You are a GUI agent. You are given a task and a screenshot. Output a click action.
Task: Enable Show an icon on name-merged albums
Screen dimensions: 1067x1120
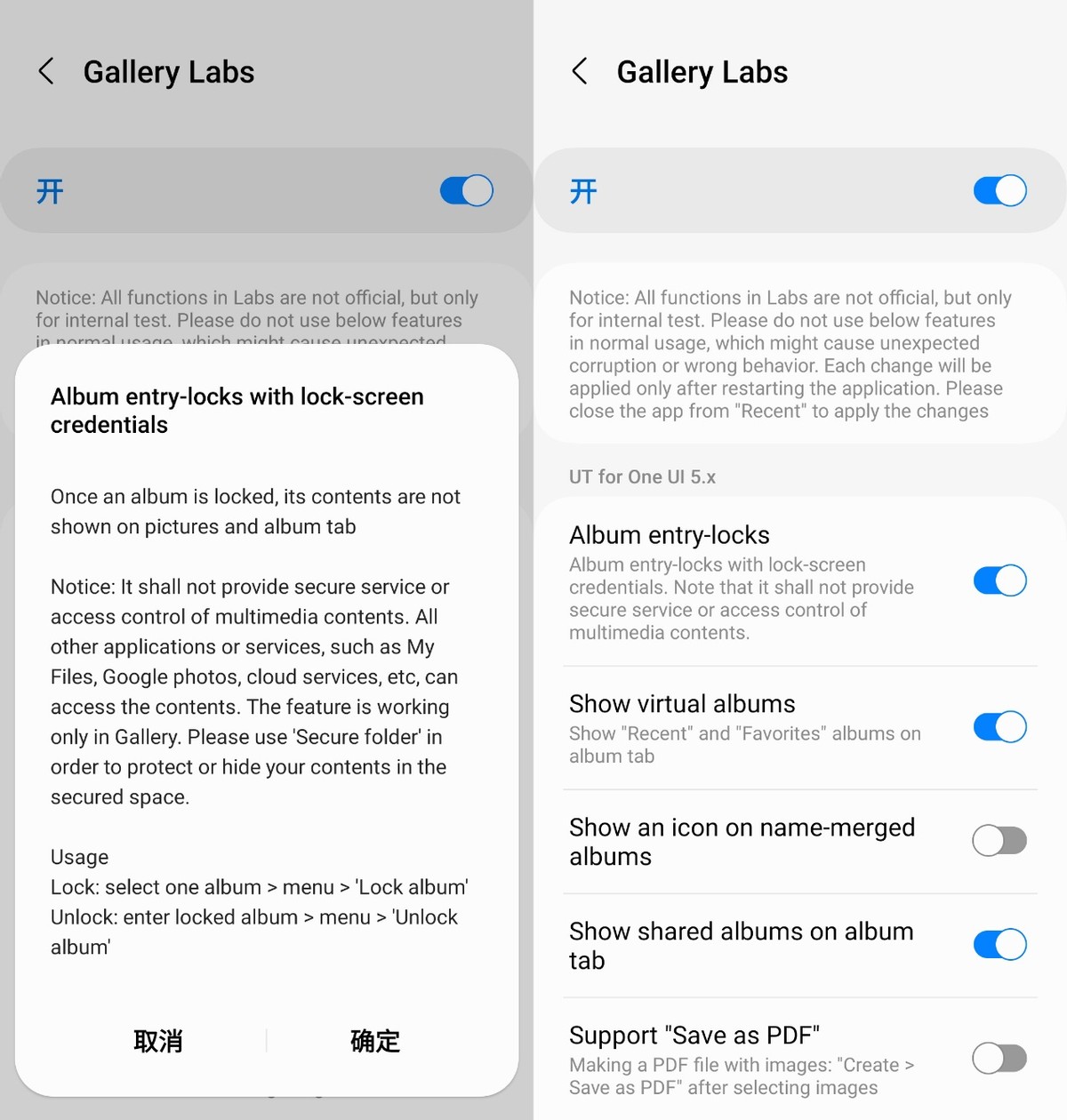(999, 840)
